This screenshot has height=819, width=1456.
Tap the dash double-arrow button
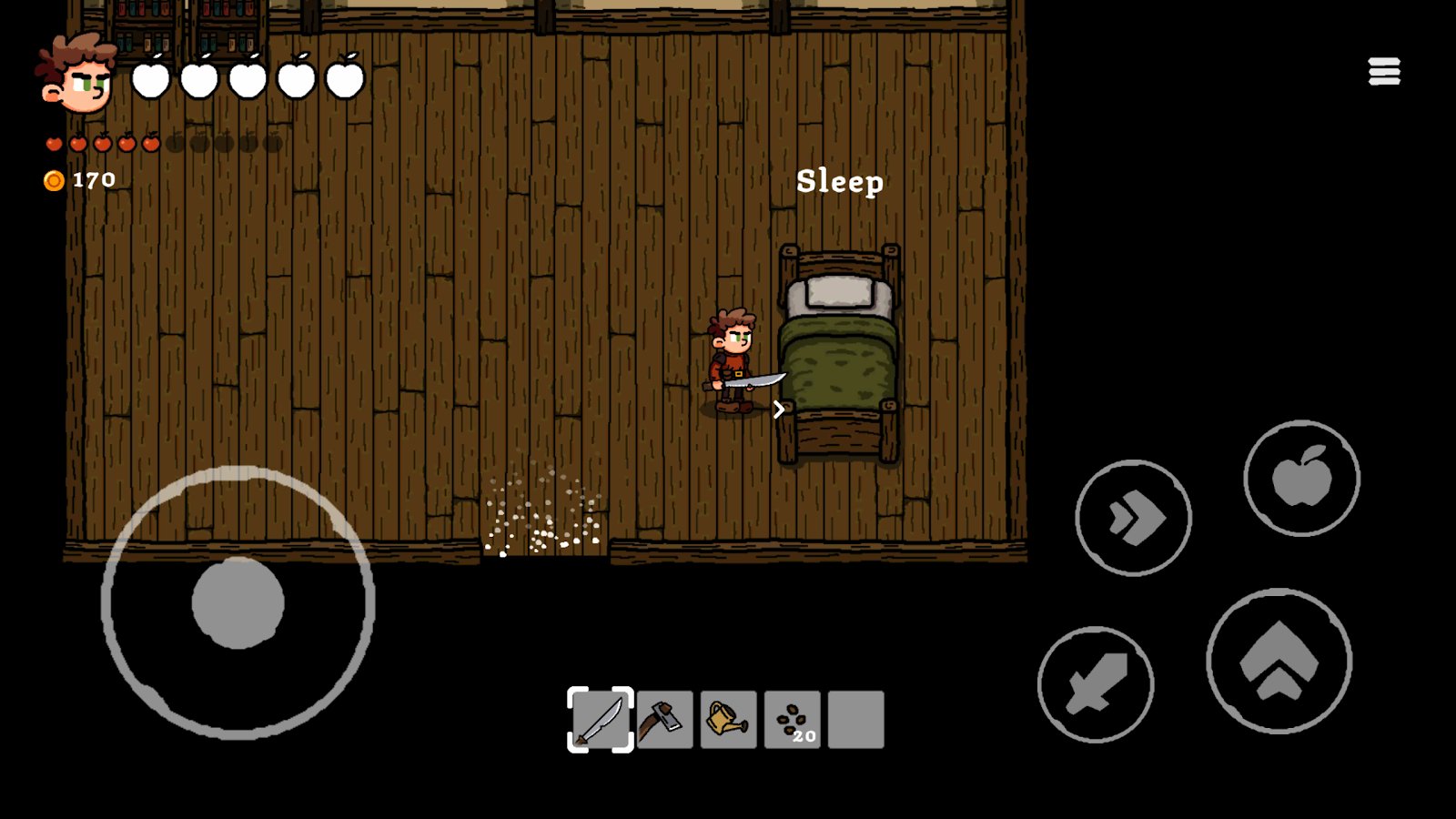pos(1133,518)
